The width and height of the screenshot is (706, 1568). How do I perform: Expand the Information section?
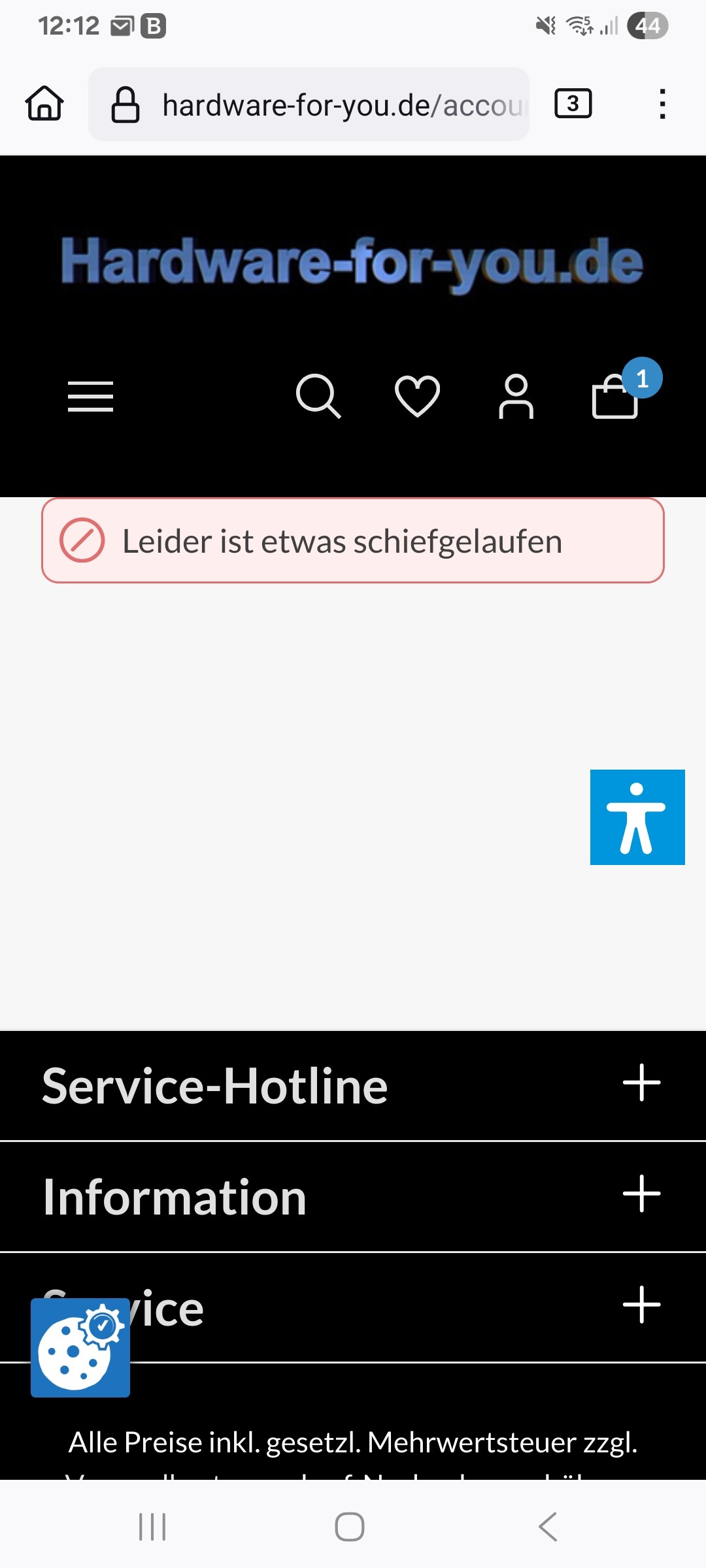[x=641, y=1194]
